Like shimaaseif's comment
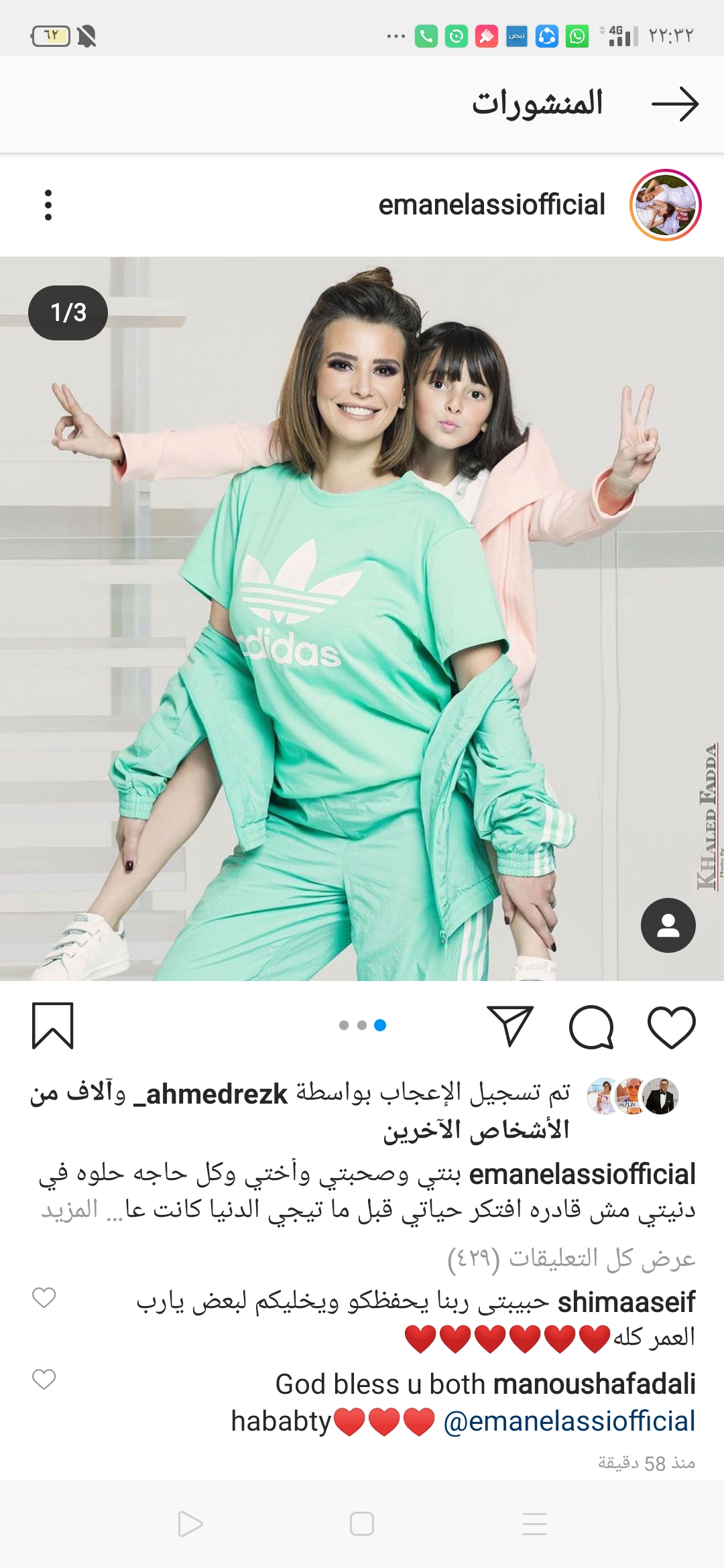This screenshot has height=1568, width=724. [x=44, y=1298]
